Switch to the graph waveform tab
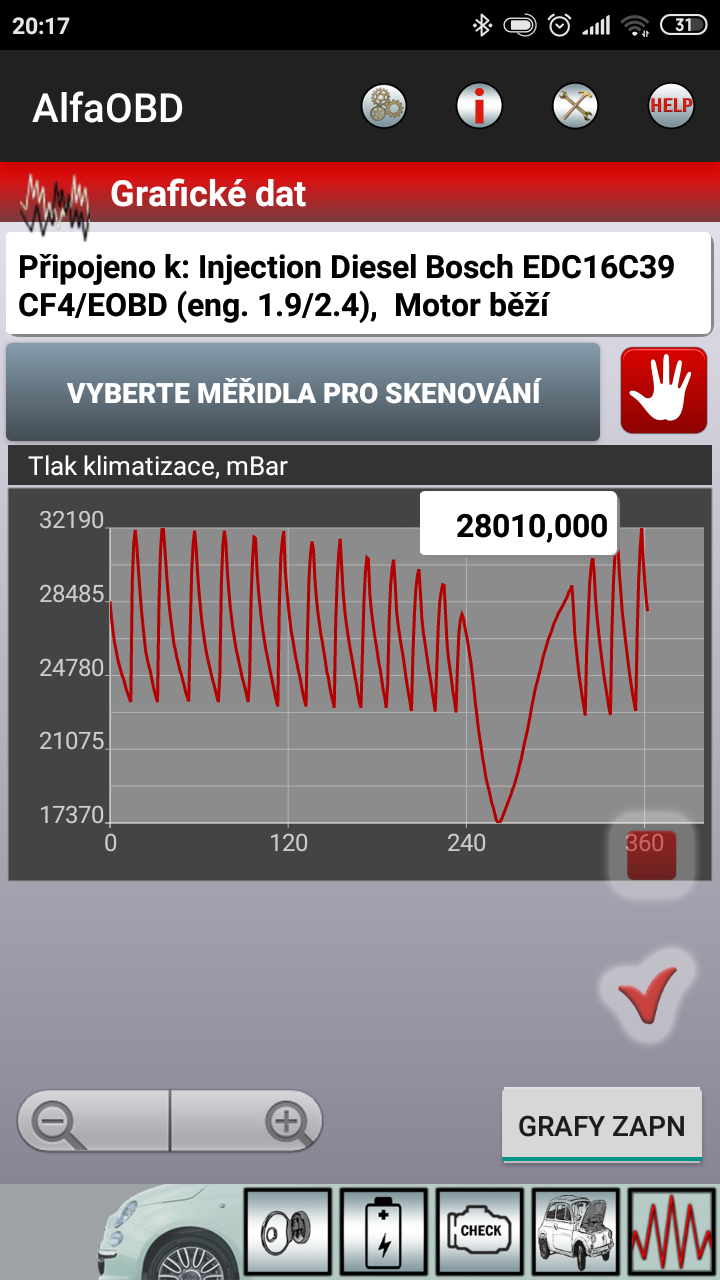This screenshot has height=1280, width=720. click(671, 1231)
